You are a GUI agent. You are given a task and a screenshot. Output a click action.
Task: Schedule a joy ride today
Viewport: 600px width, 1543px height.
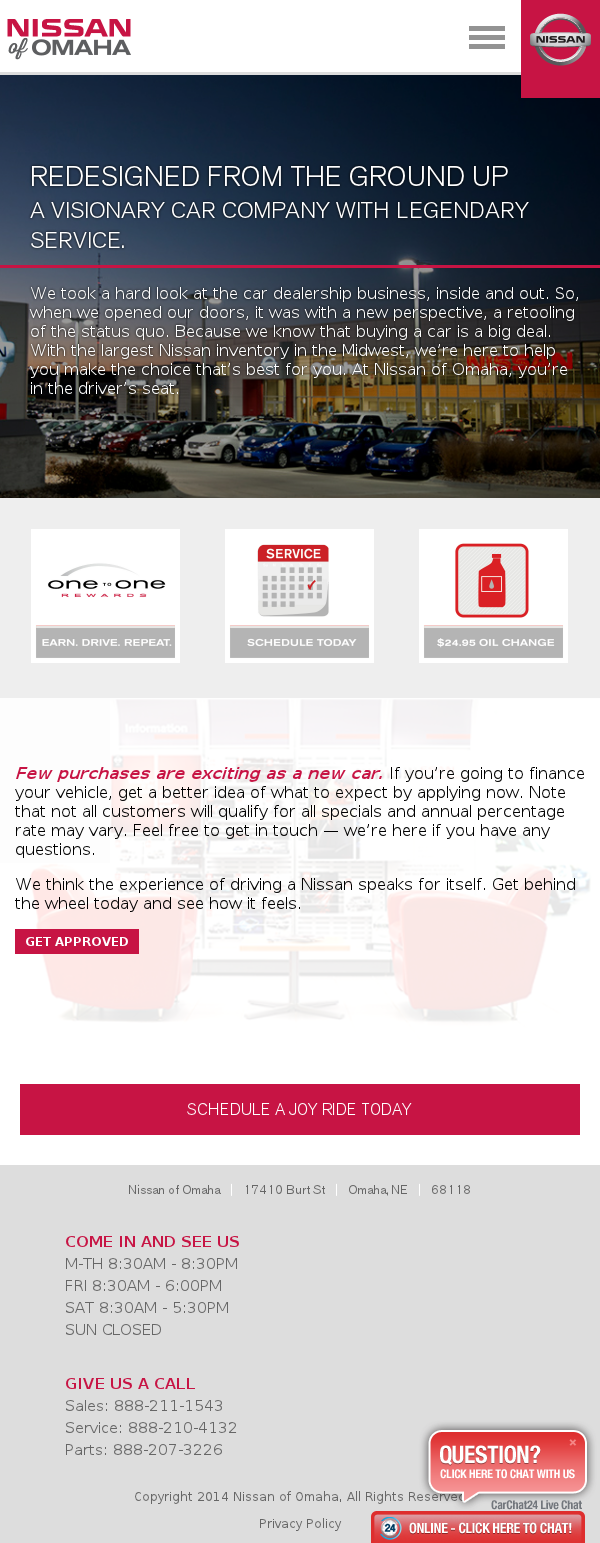coord(300,1109)
